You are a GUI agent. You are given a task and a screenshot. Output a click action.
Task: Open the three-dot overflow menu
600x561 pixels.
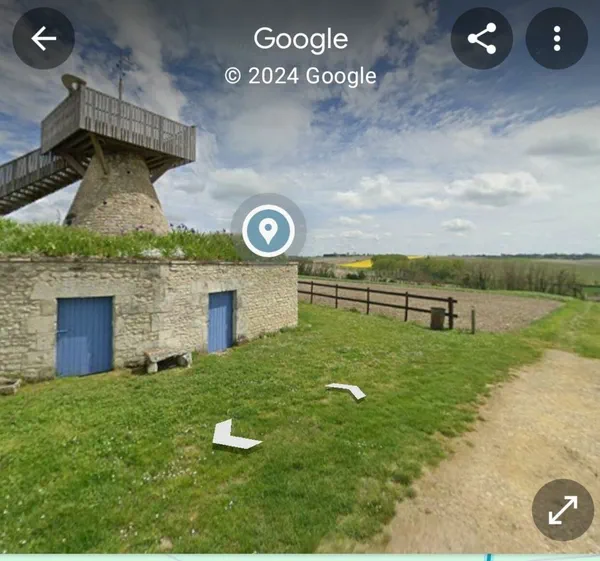point(556,39)
